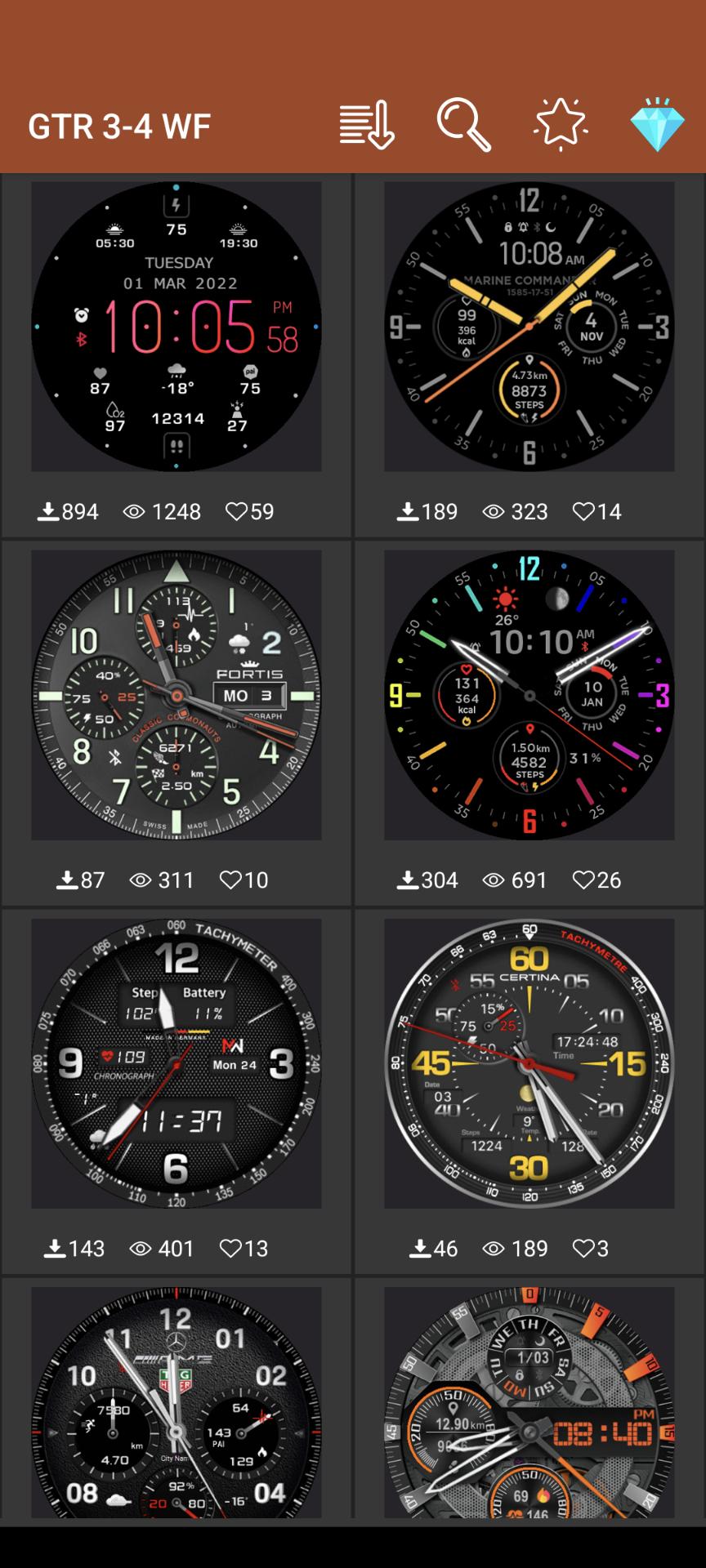The width and height of the screenshot is (706, 1568).
Task: Open the Certina watch face
Action: (529, 1063)
